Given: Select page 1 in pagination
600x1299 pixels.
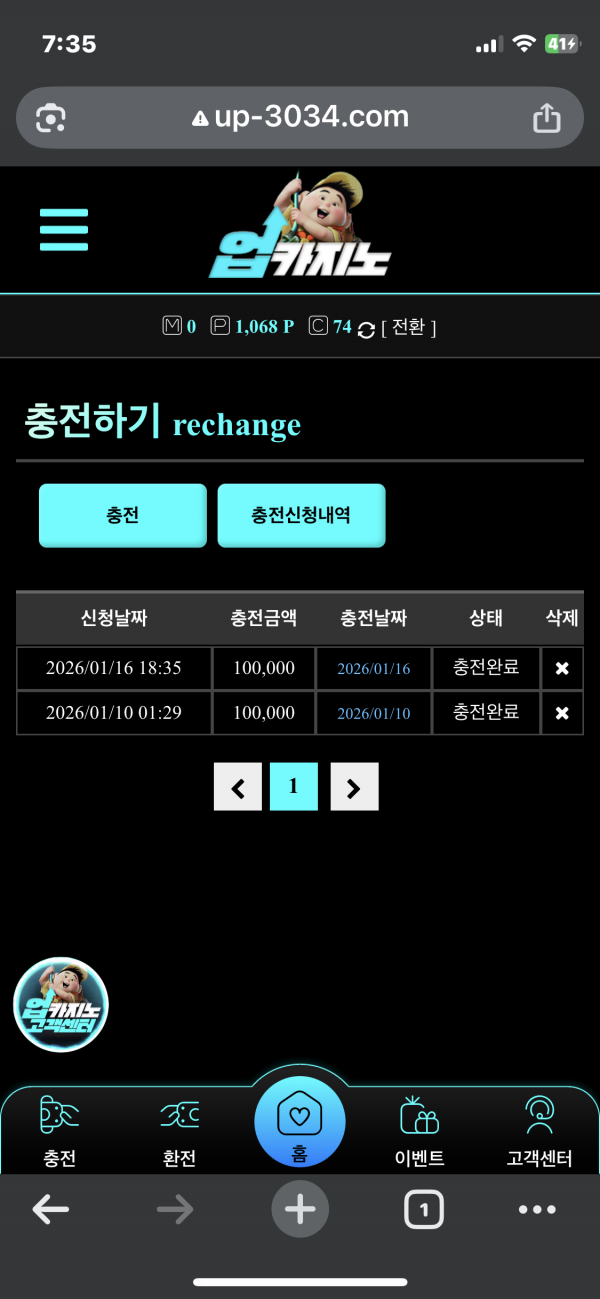Looking at the screenshot, I should pos(293,787).
